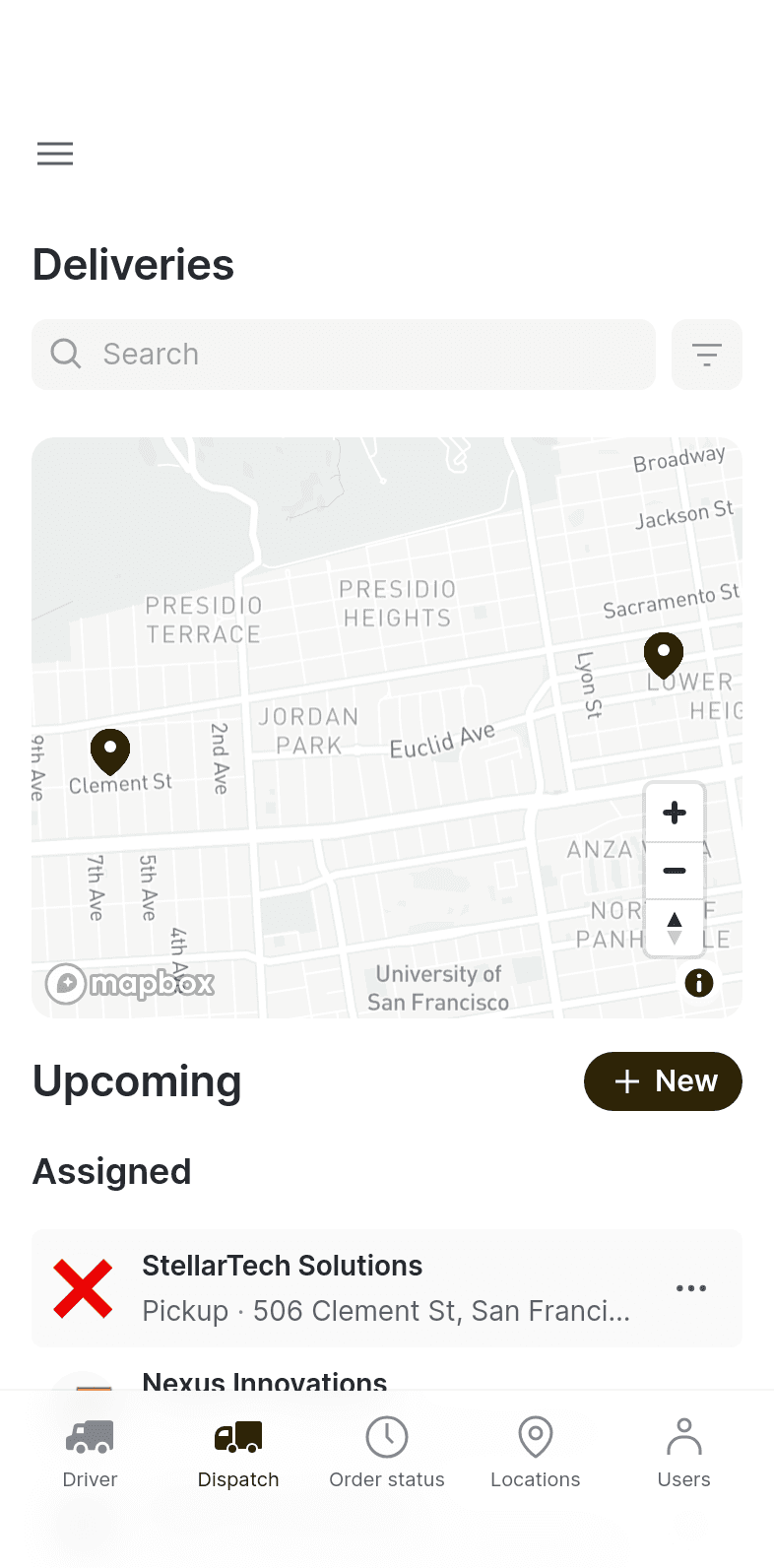
Task: Zoom out on the map
Action: tap(675, 871)
